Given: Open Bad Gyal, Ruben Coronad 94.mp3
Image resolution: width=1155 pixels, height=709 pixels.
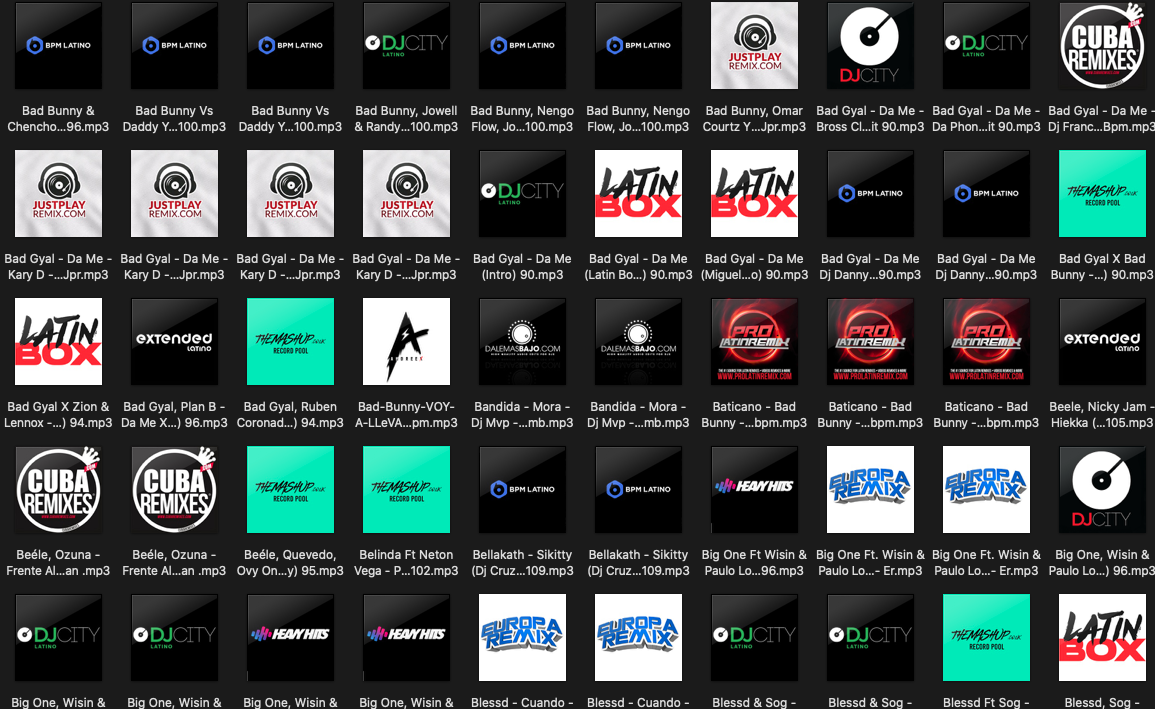Looking at the screenshot, I should coord(290,341).
